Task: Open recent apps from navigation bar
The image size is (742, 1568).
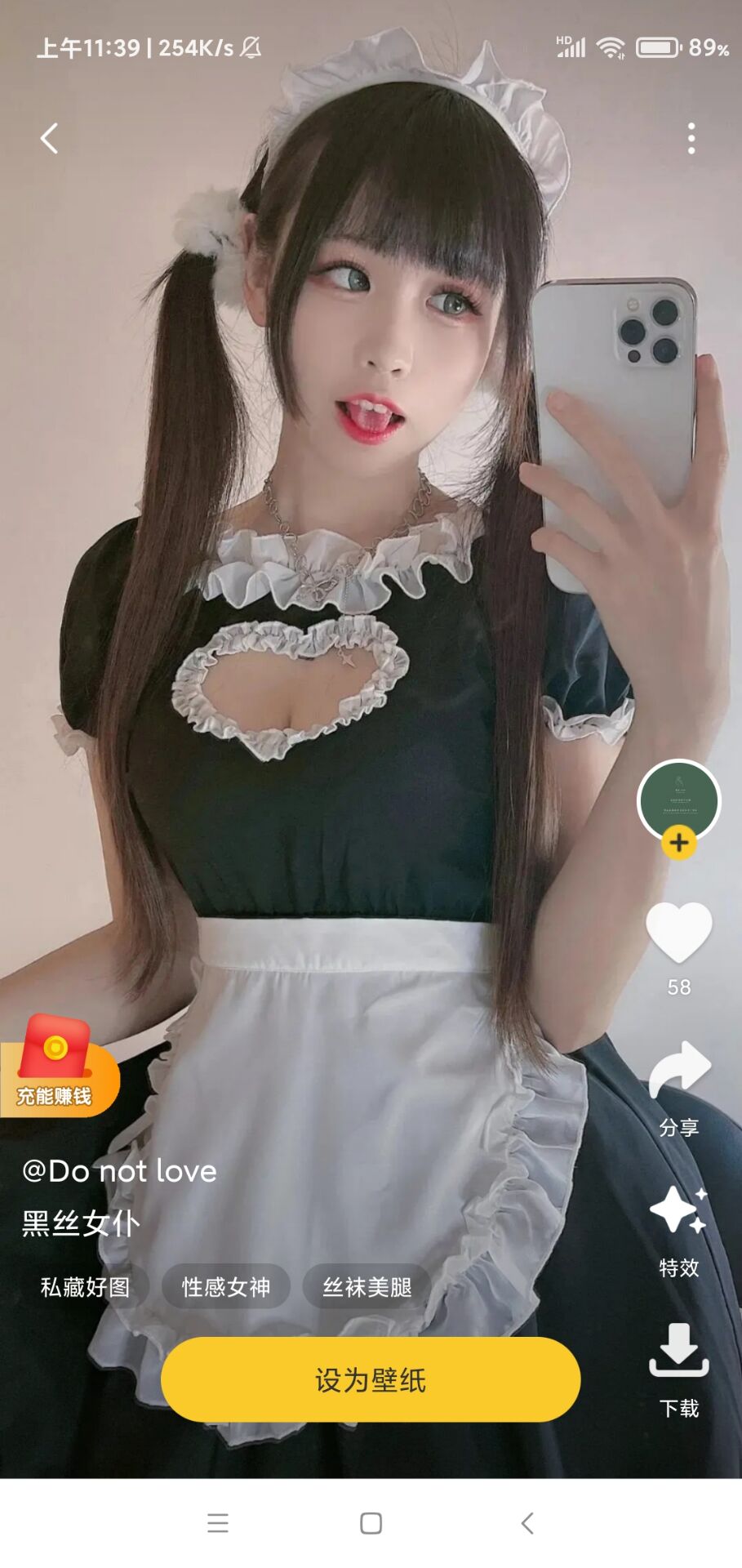Action: tap(218, 1523)
